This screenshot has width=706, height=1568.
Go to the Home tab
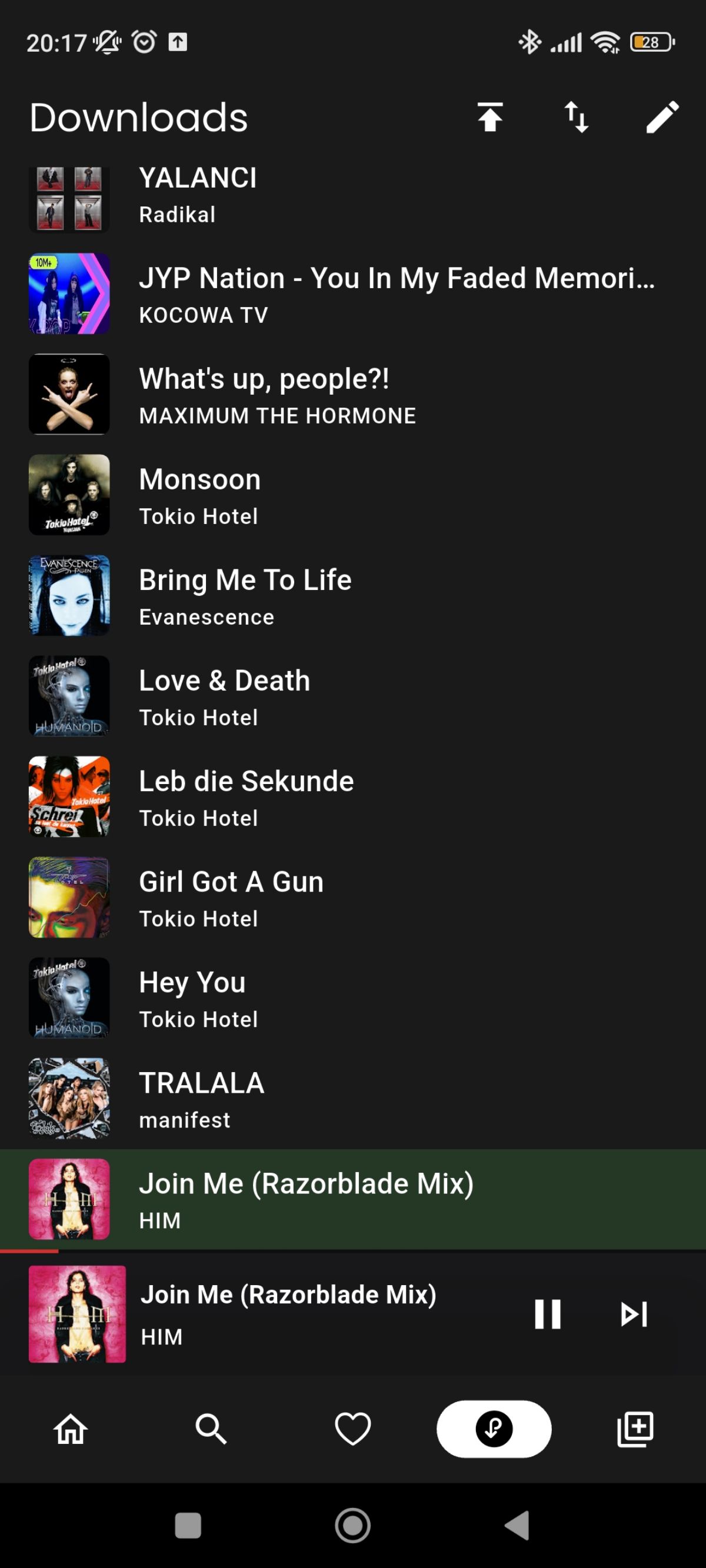click(71, 1429)
